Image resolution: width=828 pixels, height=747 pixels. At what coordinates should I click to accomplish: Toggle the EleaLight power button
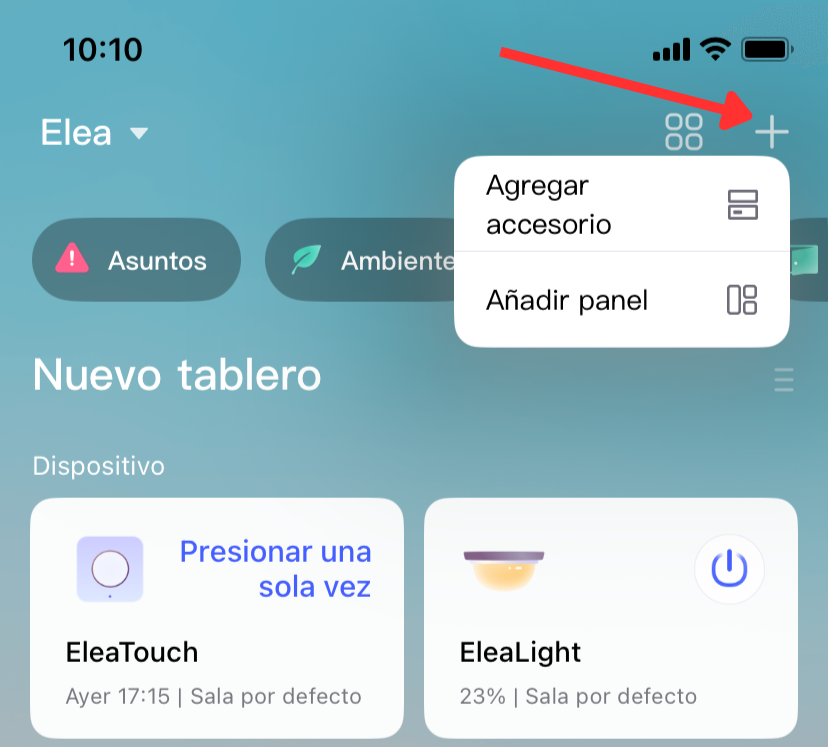(729, 569)
